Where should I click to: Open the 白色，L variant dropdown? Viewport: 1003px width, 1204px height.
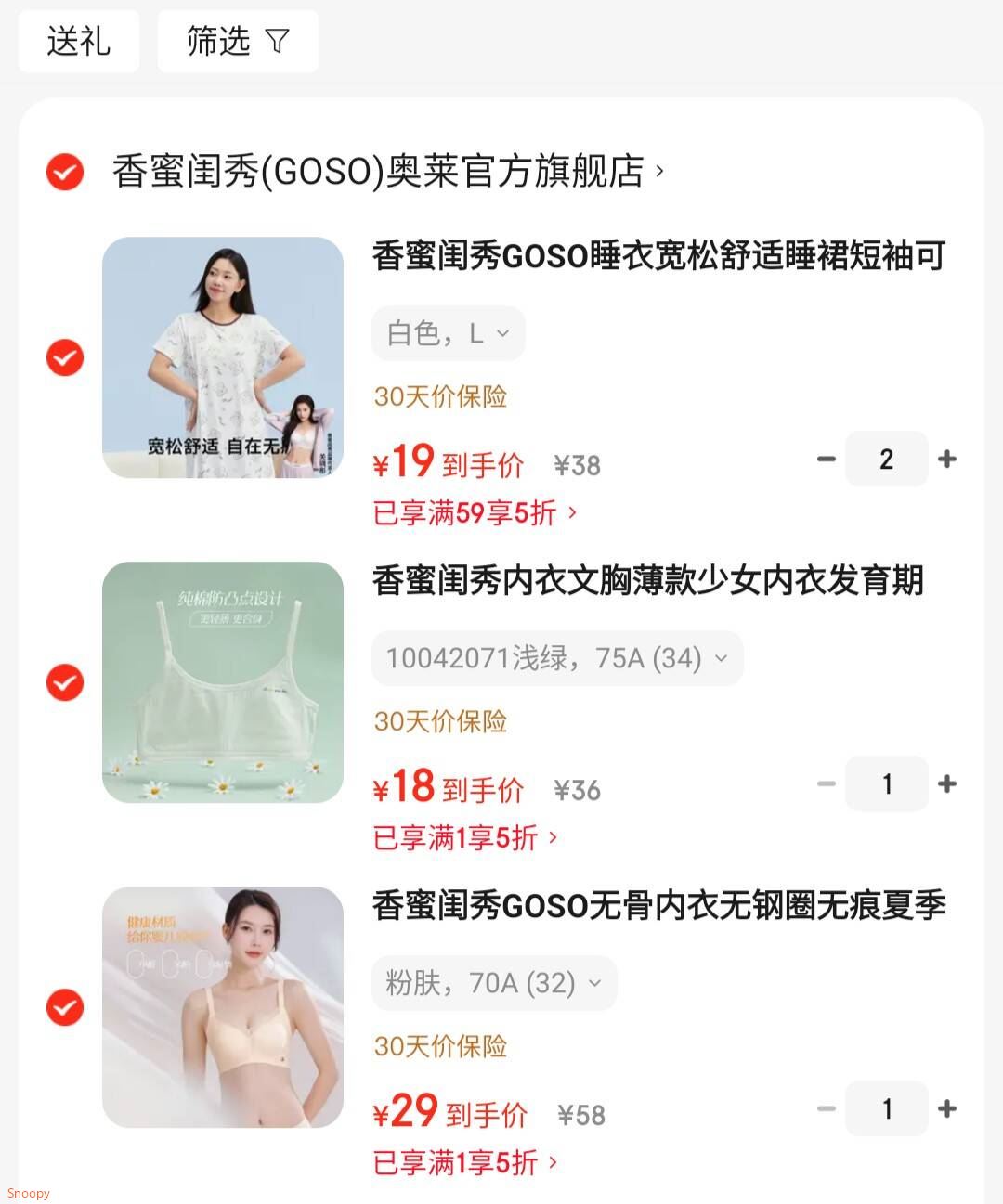(449, 333)
